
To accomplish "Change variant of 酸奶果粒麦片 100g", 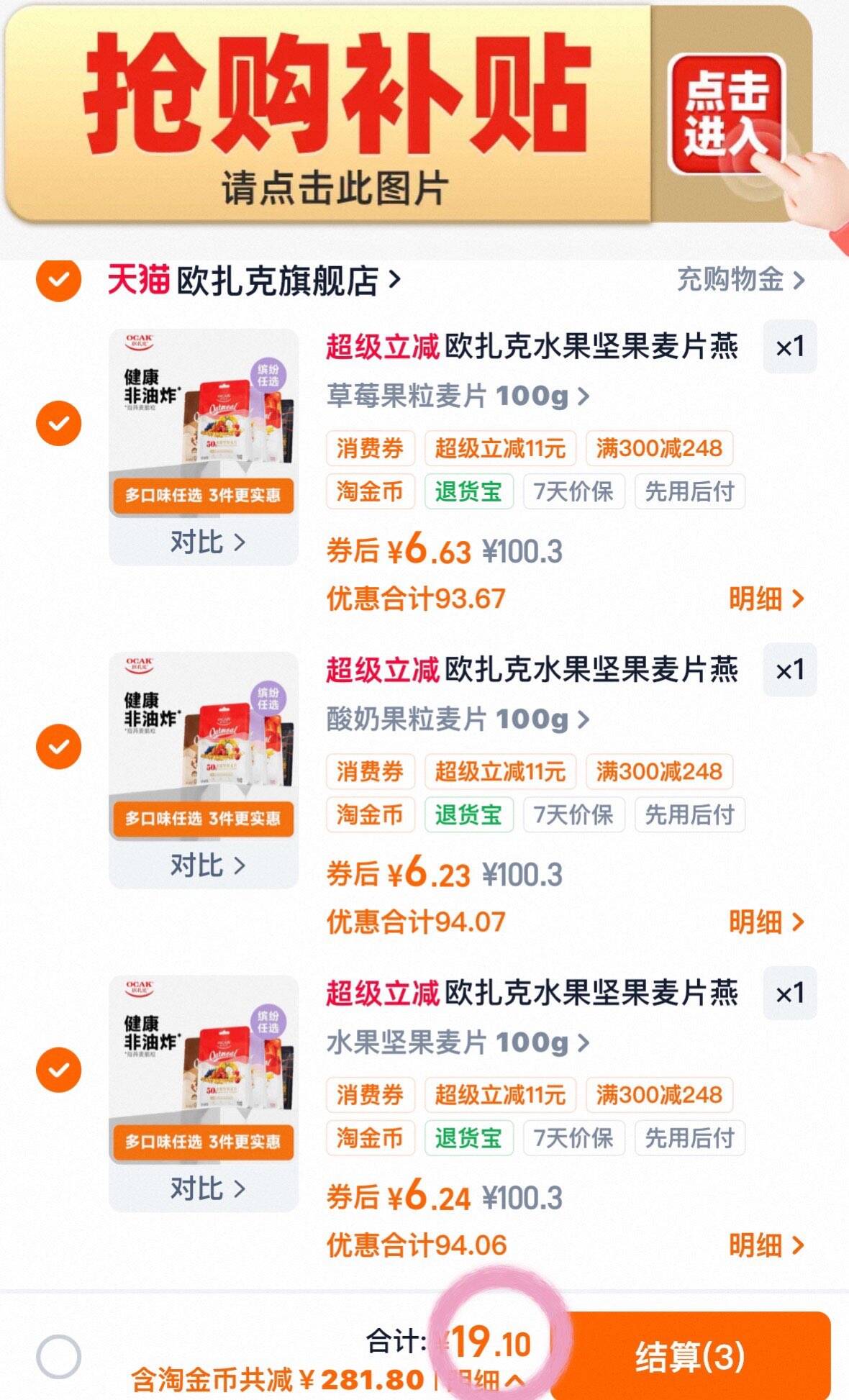I will coord(458,719).
